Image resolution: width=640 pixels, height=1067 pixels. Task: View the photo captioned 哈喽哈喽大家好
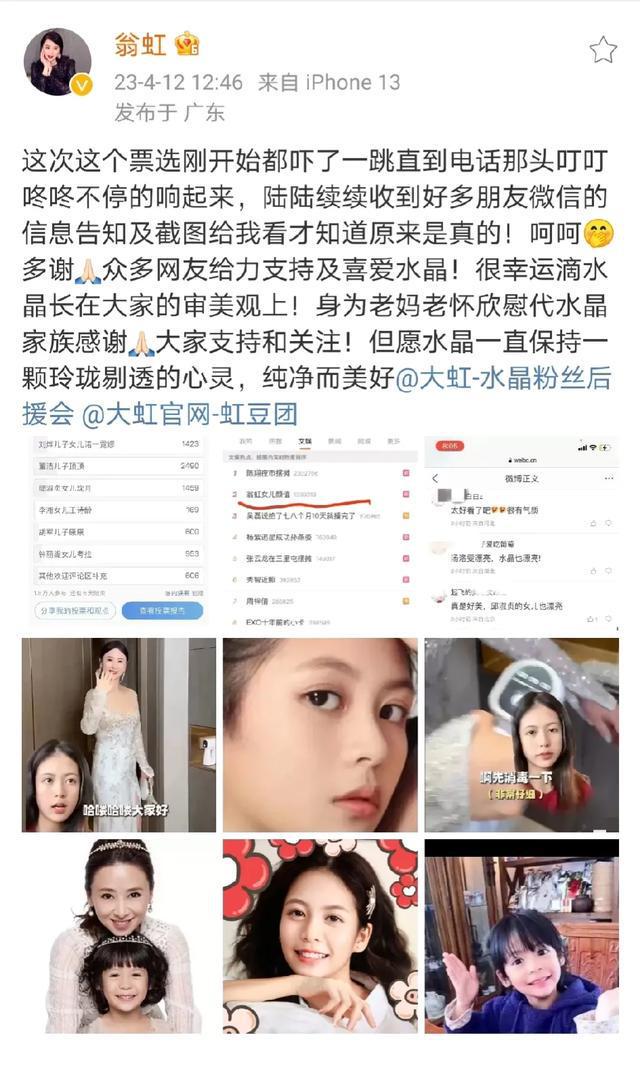pyautogui.click(x=119, y=735)
